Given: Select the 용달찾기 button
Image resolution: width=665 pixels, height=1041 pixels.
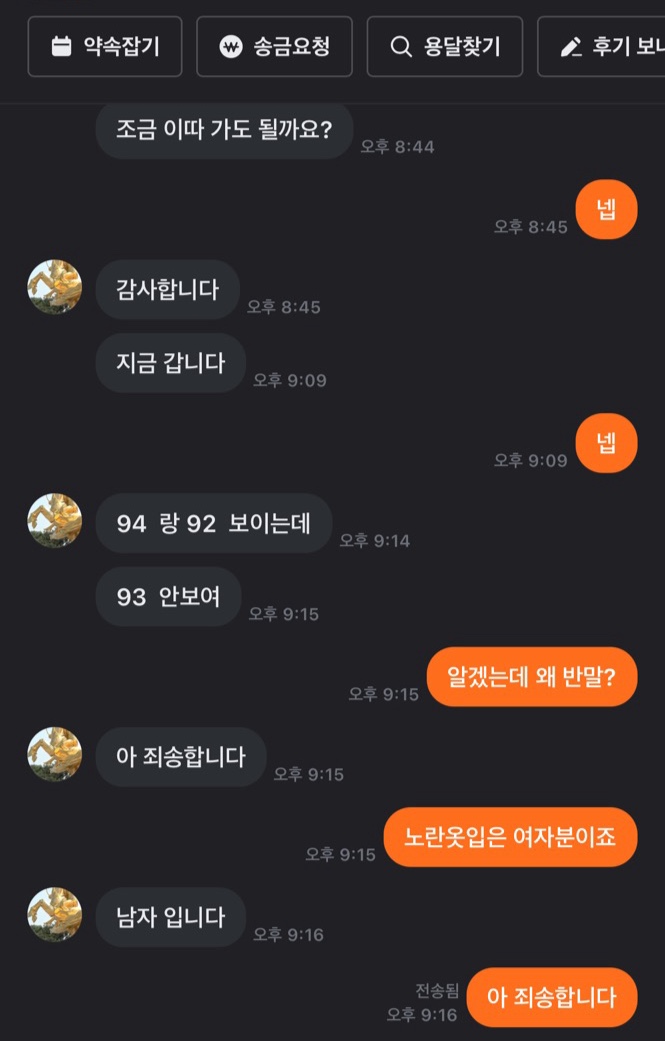Looking at the screenshot, I should click(x=444, y=46).
